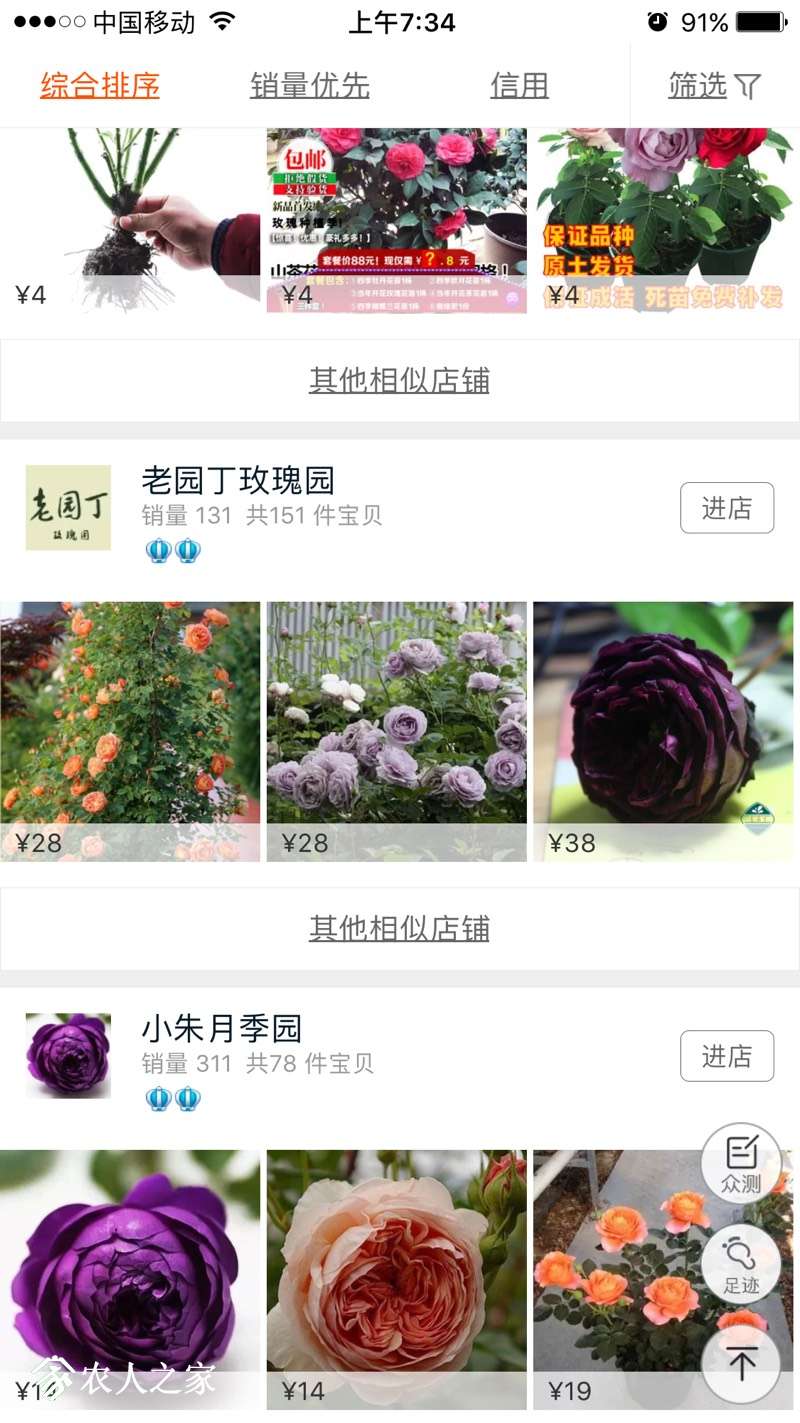Switch to the 综合排序 sort tab
800x1423 pixels.
pos(100,86)
